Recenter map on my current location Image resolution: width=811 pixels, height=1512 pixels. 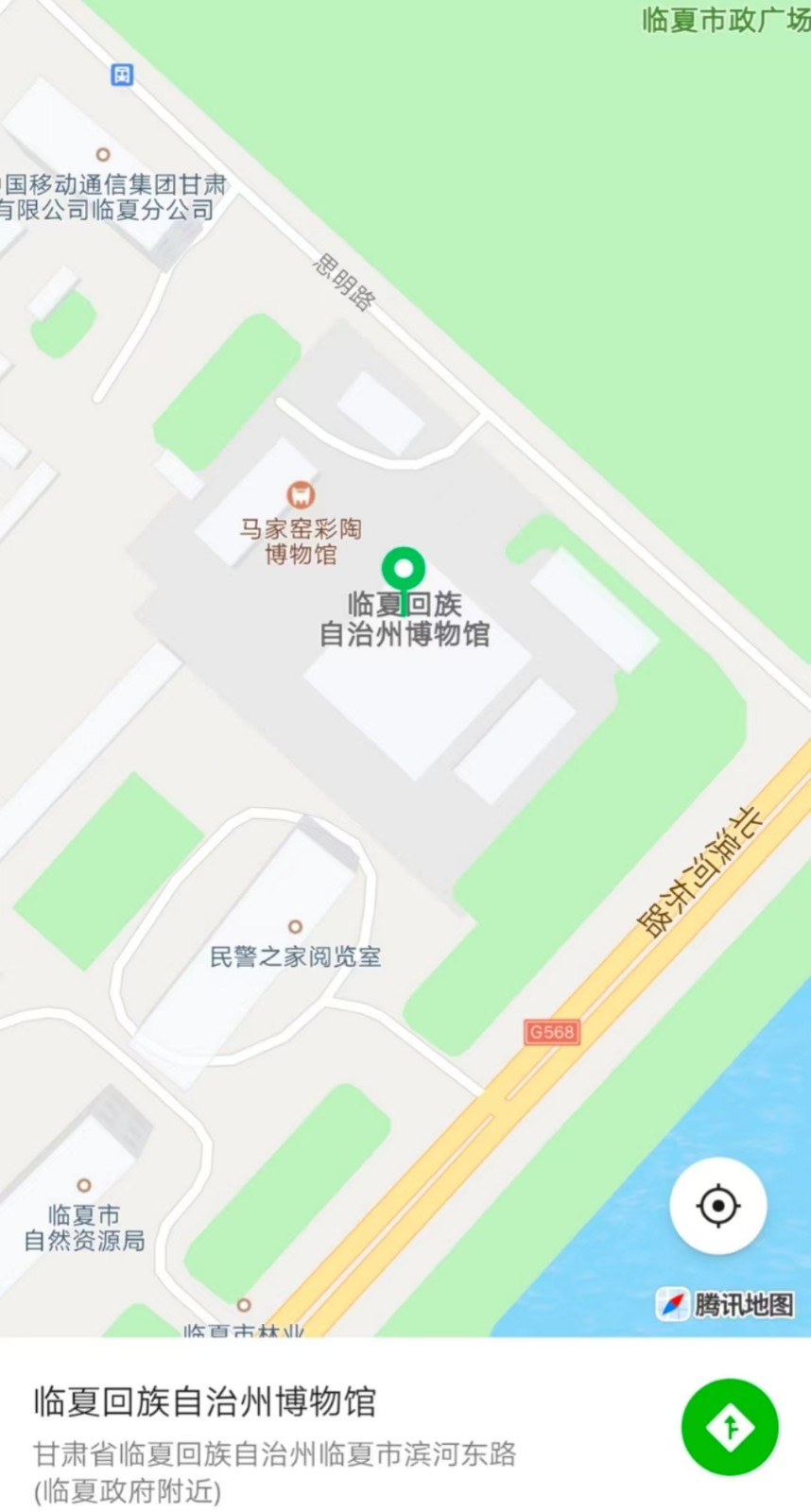717,1206
